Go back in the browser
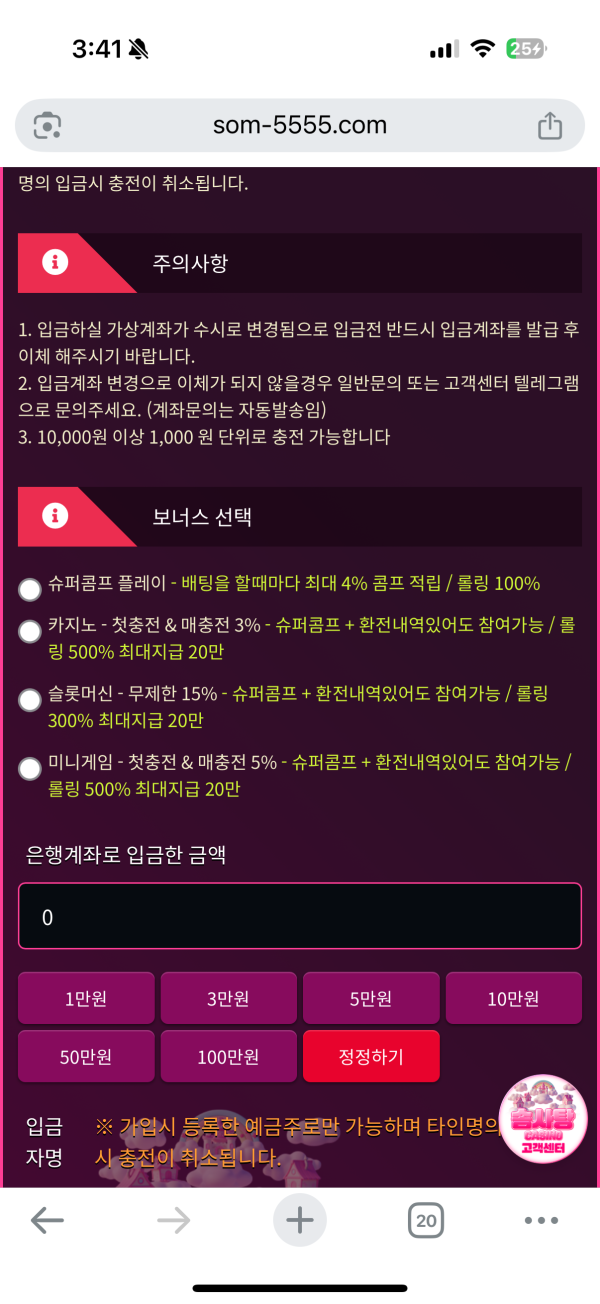 [47, 1220]
